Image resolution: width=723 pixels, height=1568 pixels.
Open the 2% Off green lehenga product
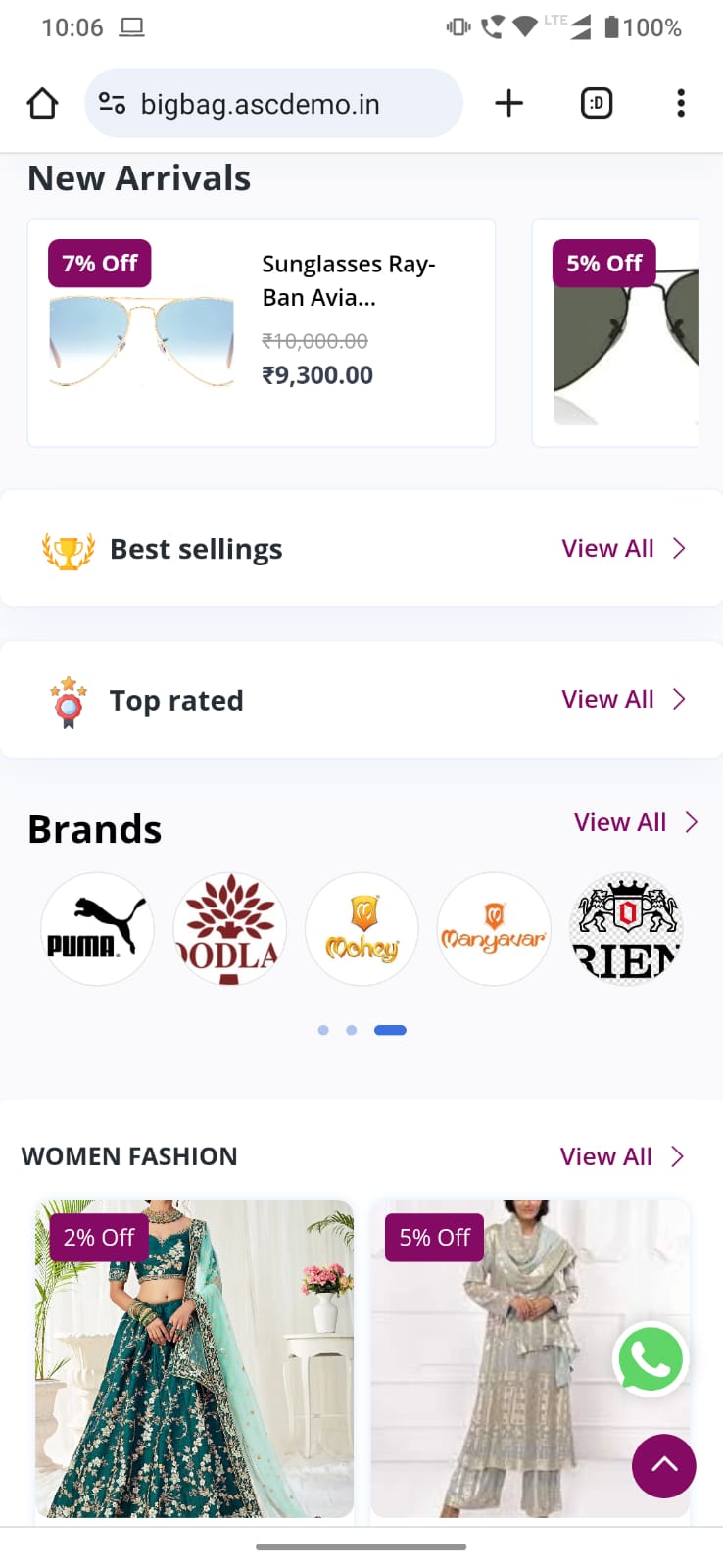coord(194,1358)
